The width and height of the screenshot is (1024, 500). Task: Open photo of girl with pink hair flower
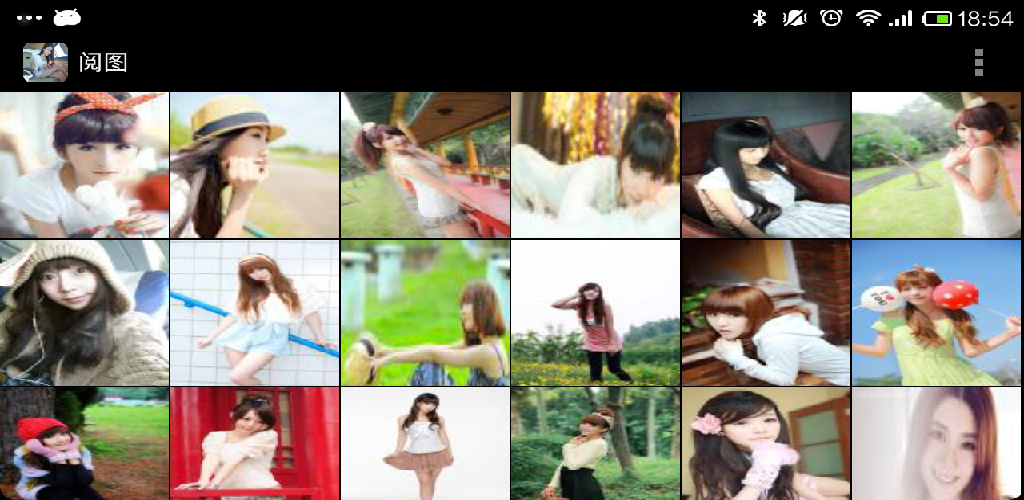[x=766, y=445]
